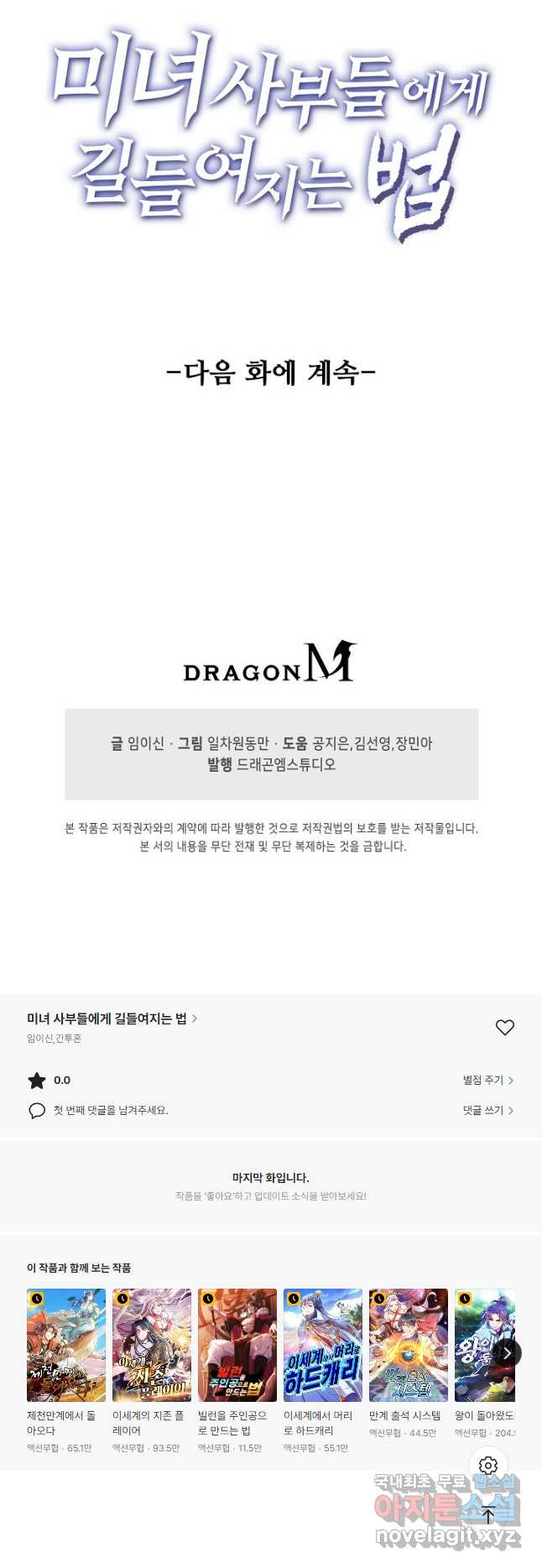Like this series with the heart icon
Image resolution: width=542 pixels, height=1568 pixels.
[504, 1027]
